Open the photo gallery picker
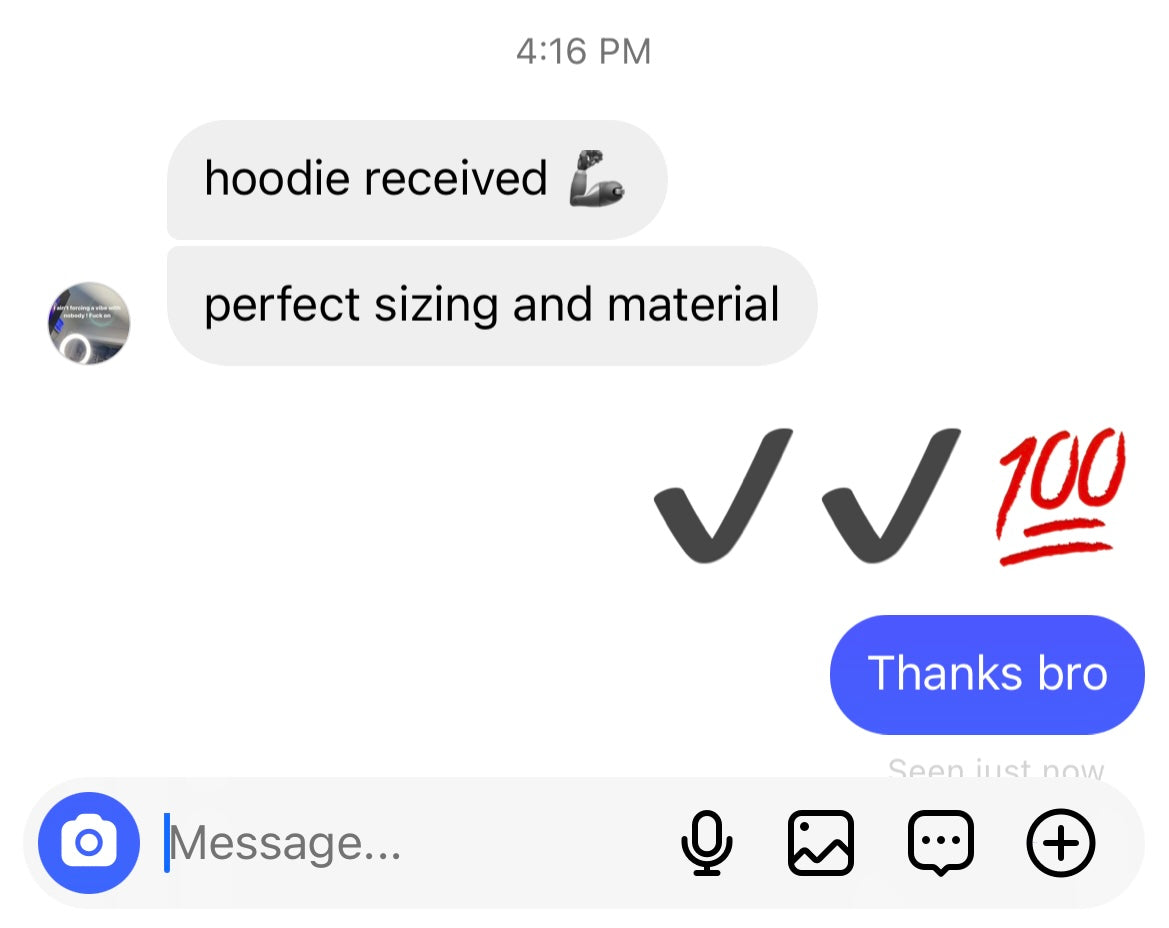Screen dimensions: 1169x928 (x=821, y=843)
